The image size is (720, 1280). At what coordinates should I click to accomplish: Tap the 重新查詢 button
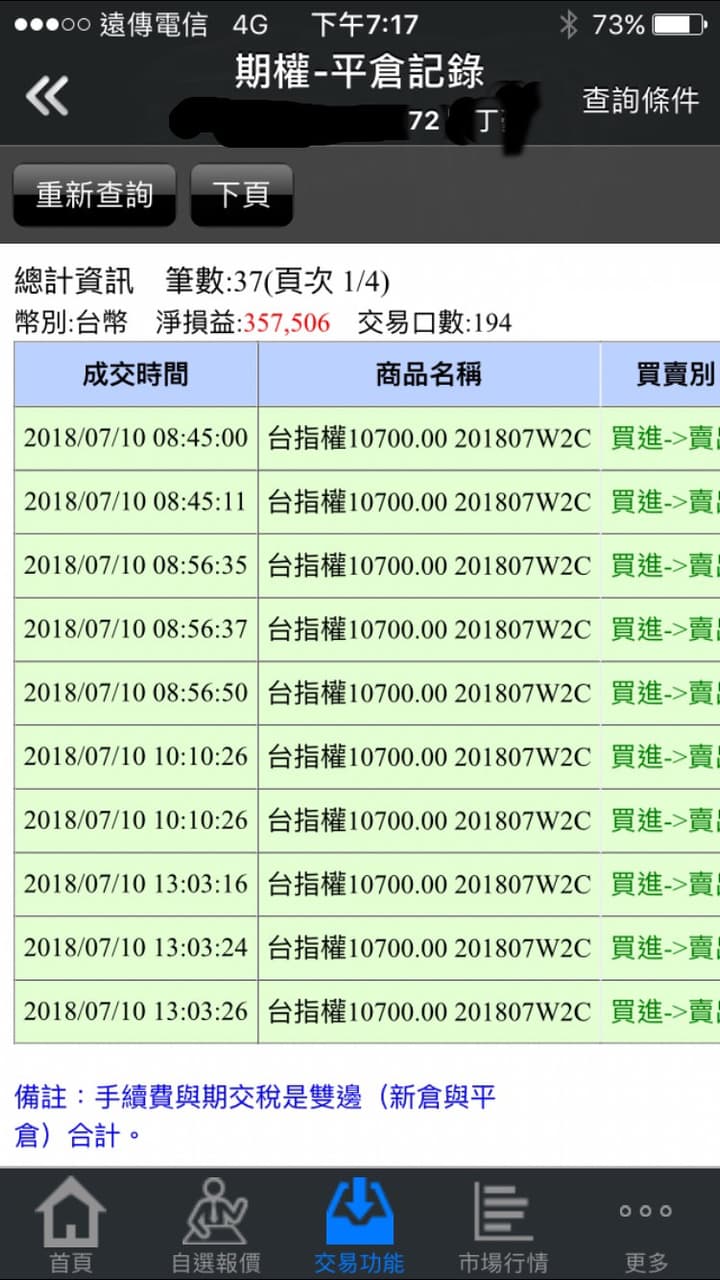pos(95,195)
